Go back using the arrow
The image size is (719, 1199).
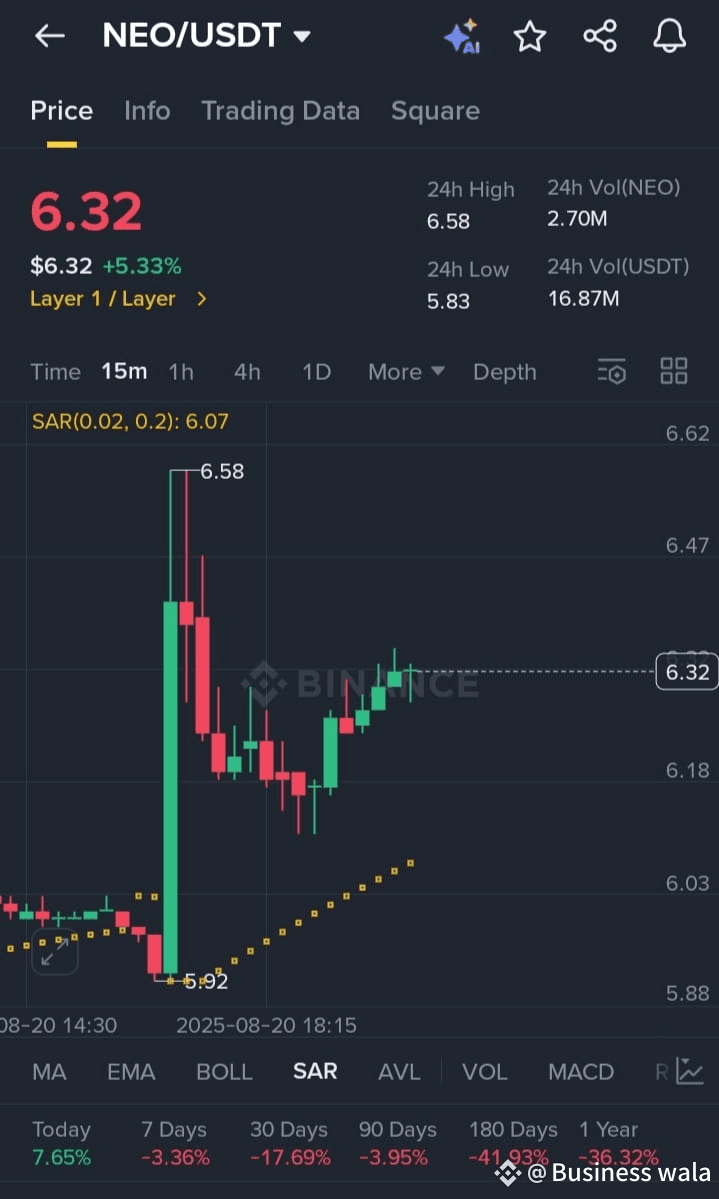pos(50,36)
